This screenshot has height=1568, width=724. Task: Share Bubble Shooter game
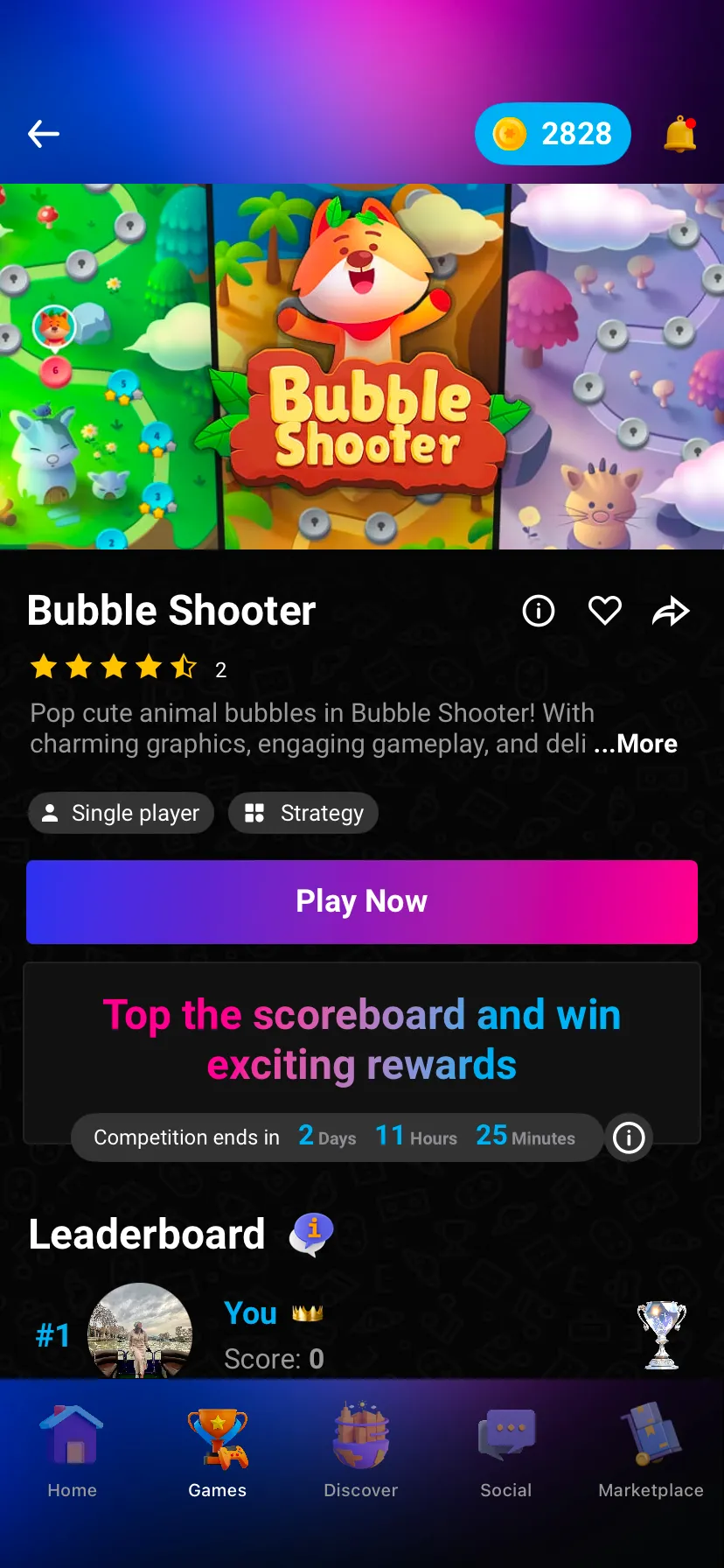671,611
